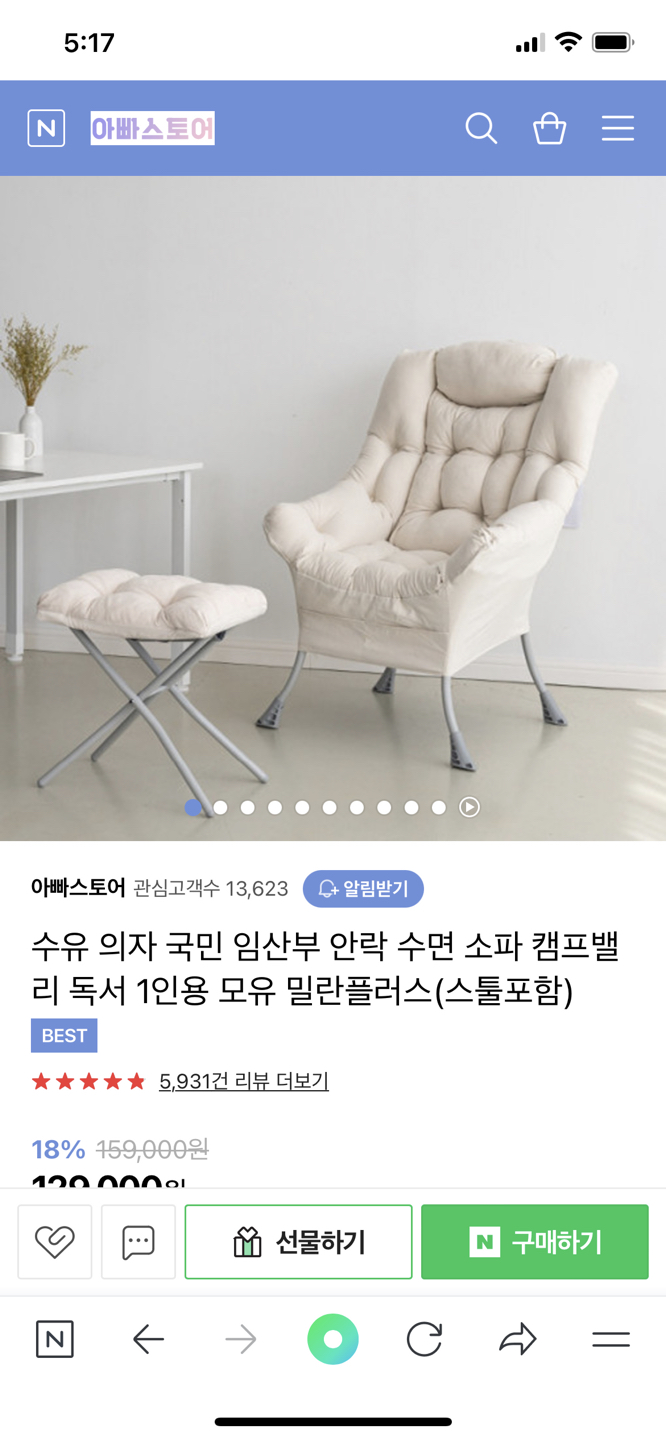666x1440 pixels.
Task: Tap 알림받기 to receive store alerts
Action: coord(363,888)
